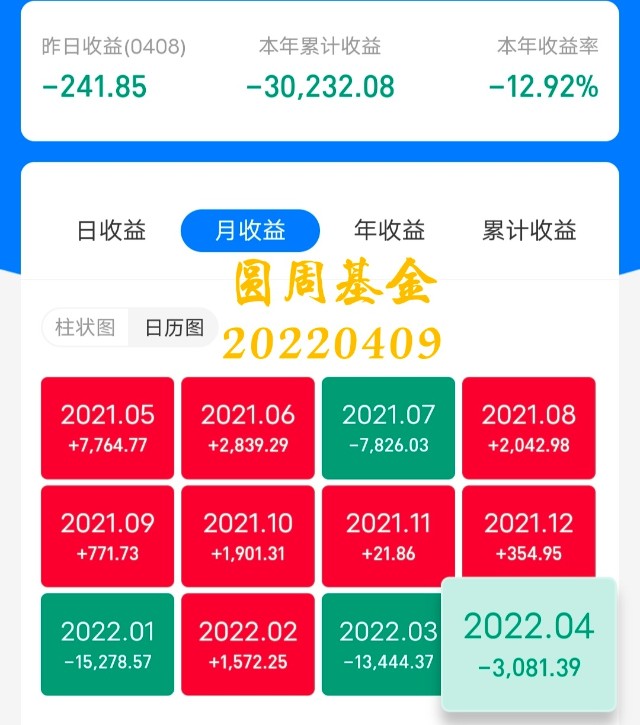Screen dimensions: 640x725
Task: Select the 月收益 tab
Action: click(x=250, y=231)
